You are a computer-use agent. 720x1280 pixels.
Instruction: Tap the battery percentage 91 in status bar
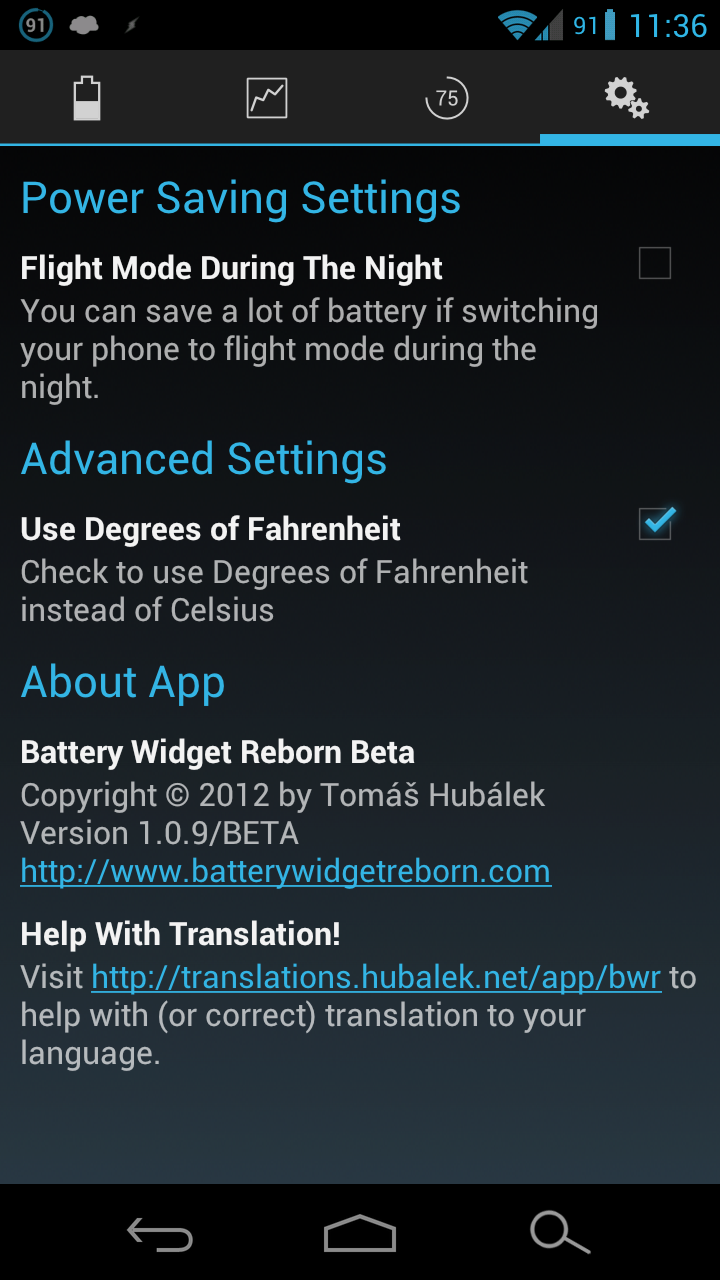pos(586,24)
